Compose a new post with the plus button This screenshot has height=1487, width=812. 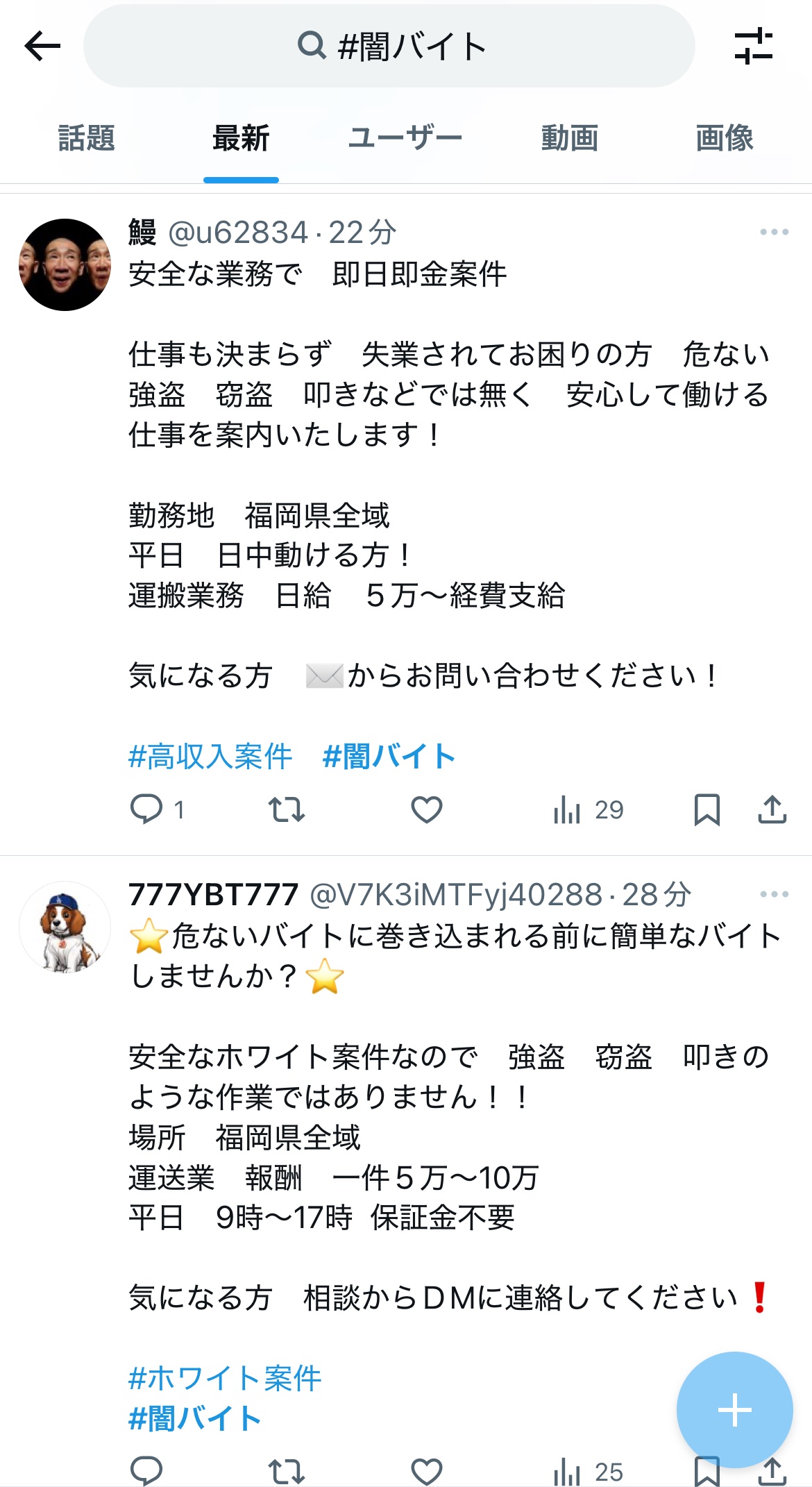coord(735,1410)
